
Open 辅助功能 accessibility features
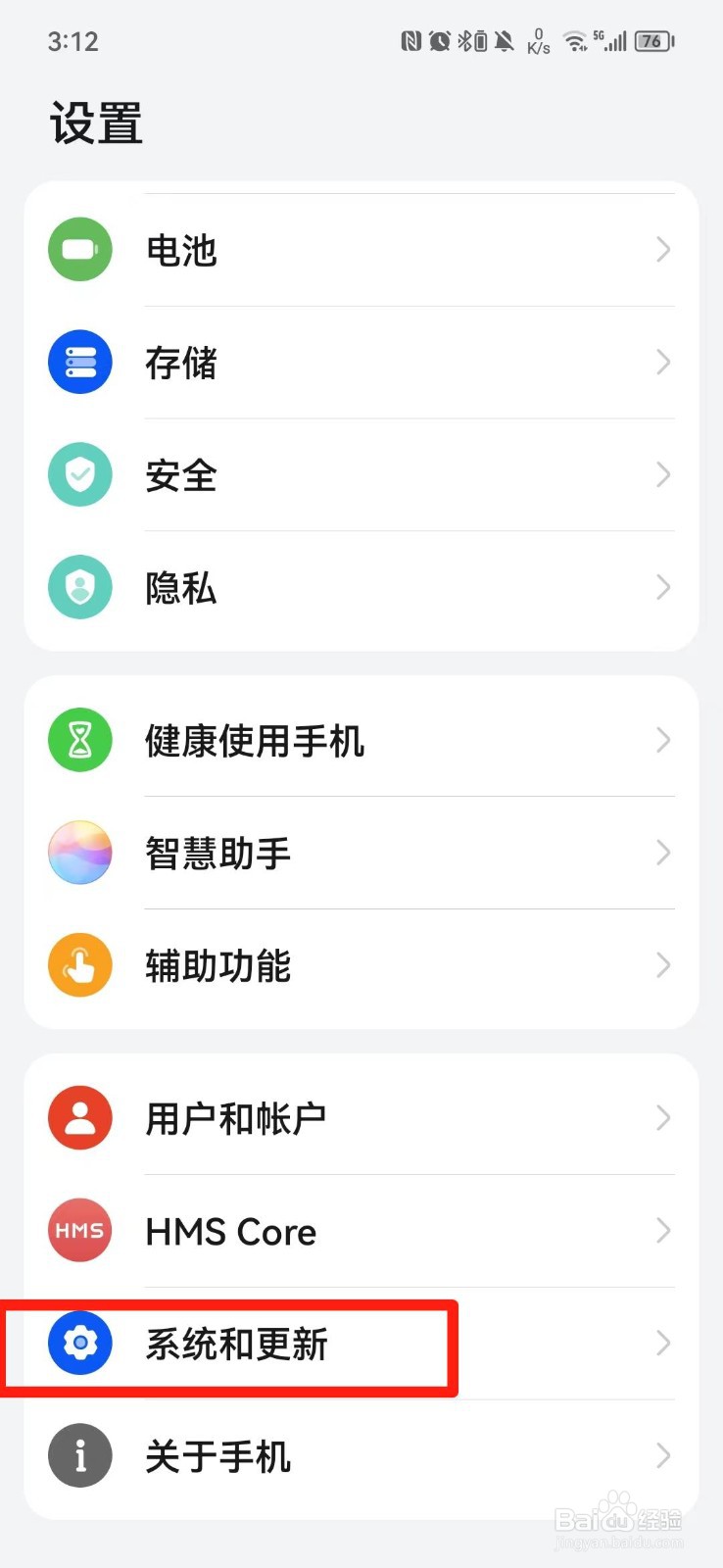pyautogui.click(x=361, y=966)
